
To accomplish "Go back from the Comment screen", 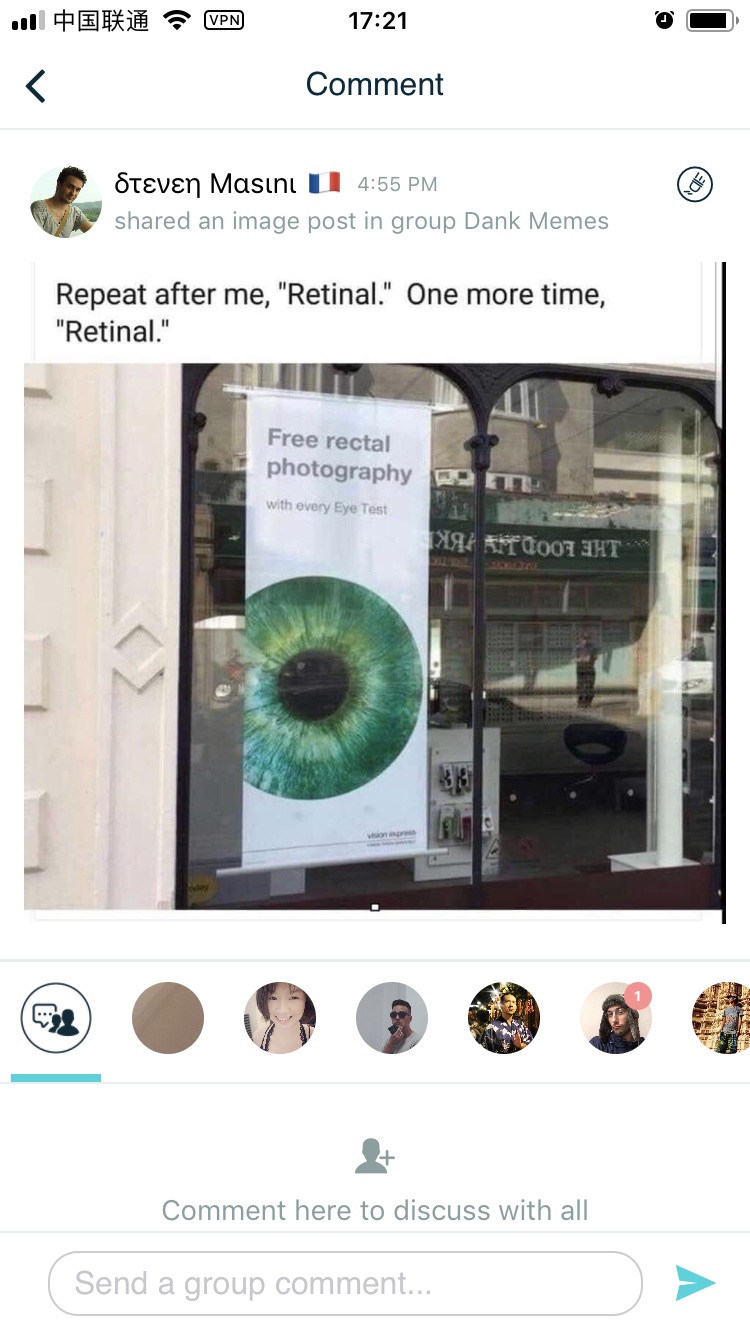I will click(x=36, y=86).
